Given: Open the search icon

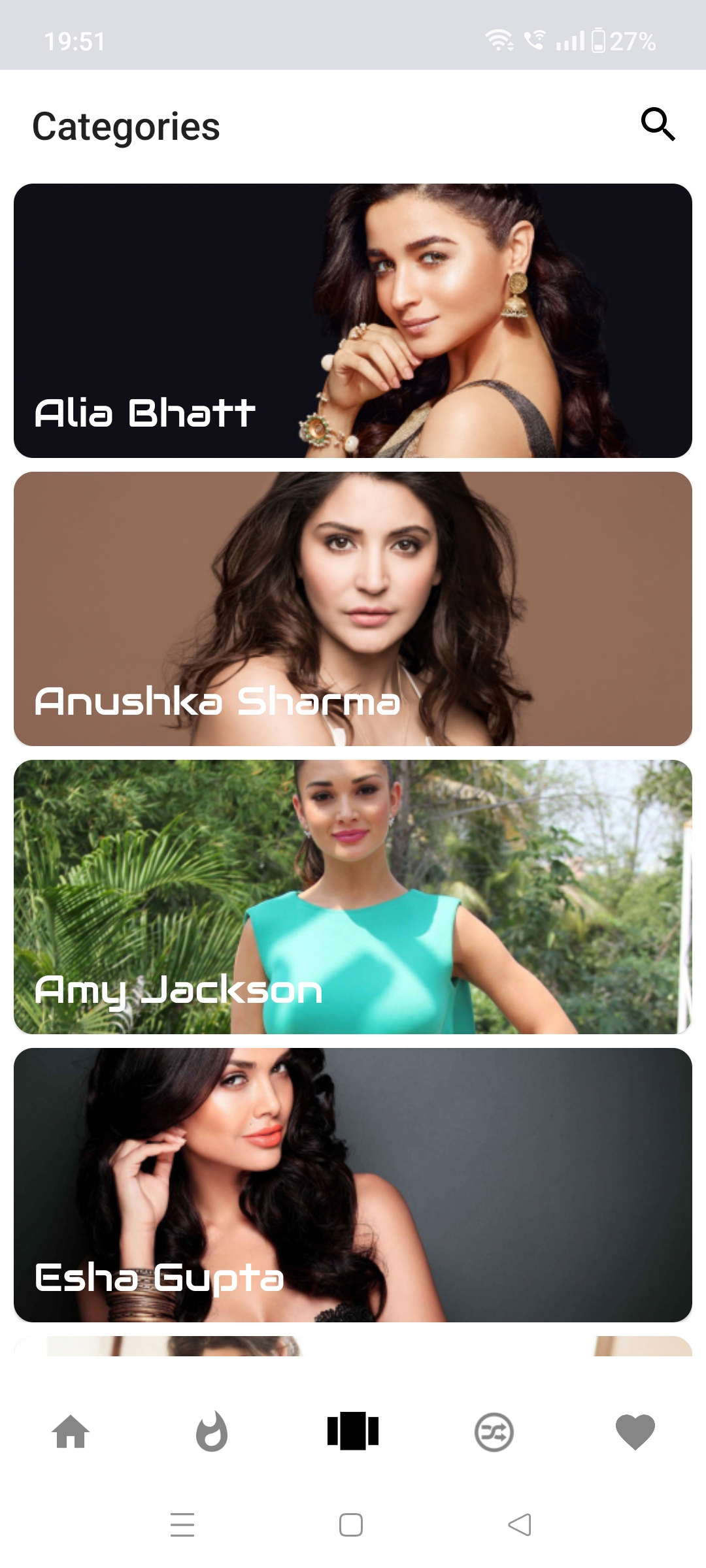Looking at the screenshot, I should (x=657, y=124).
